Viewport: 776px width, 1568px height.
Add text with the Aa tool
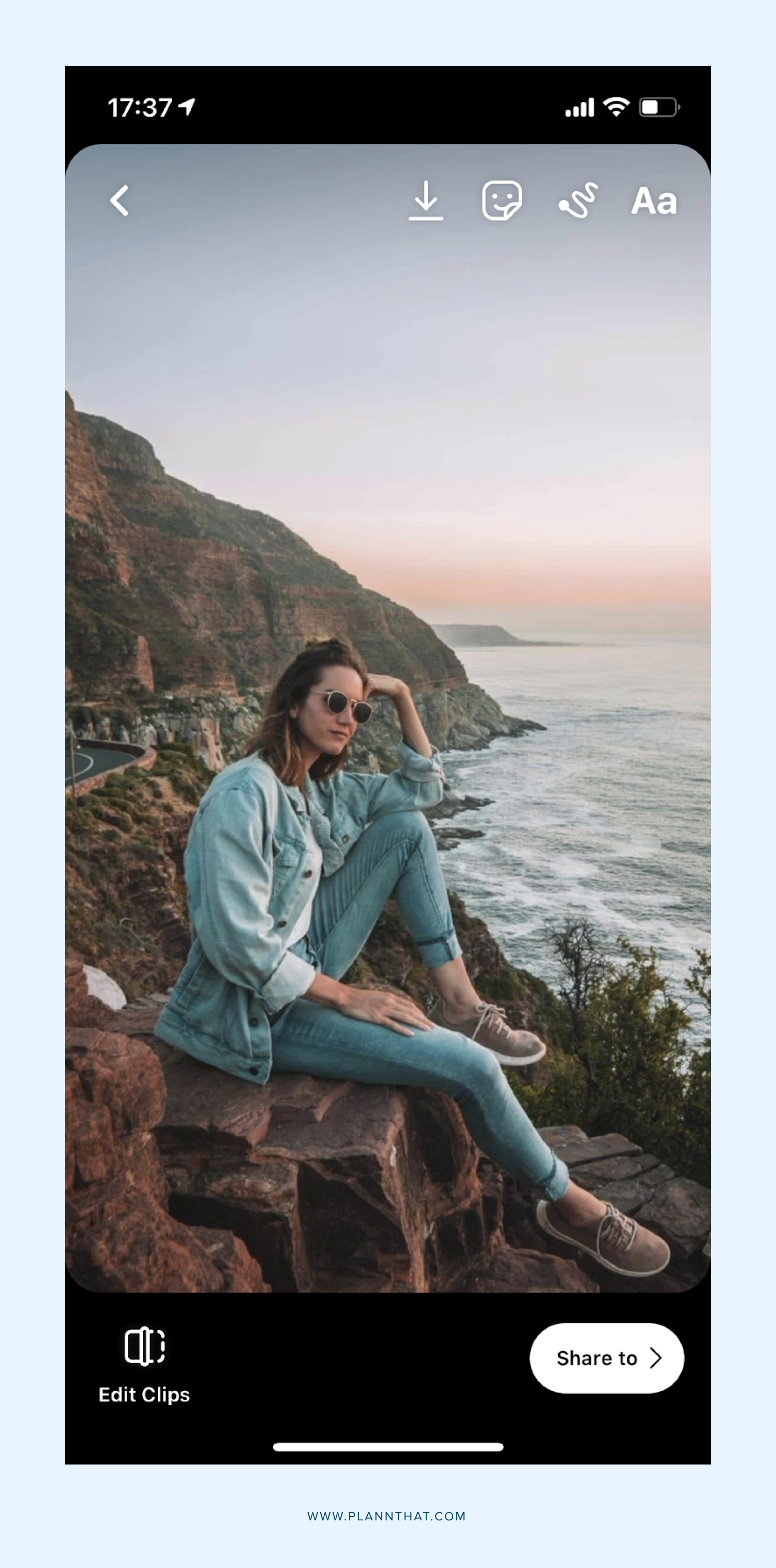tap(654, 201)
